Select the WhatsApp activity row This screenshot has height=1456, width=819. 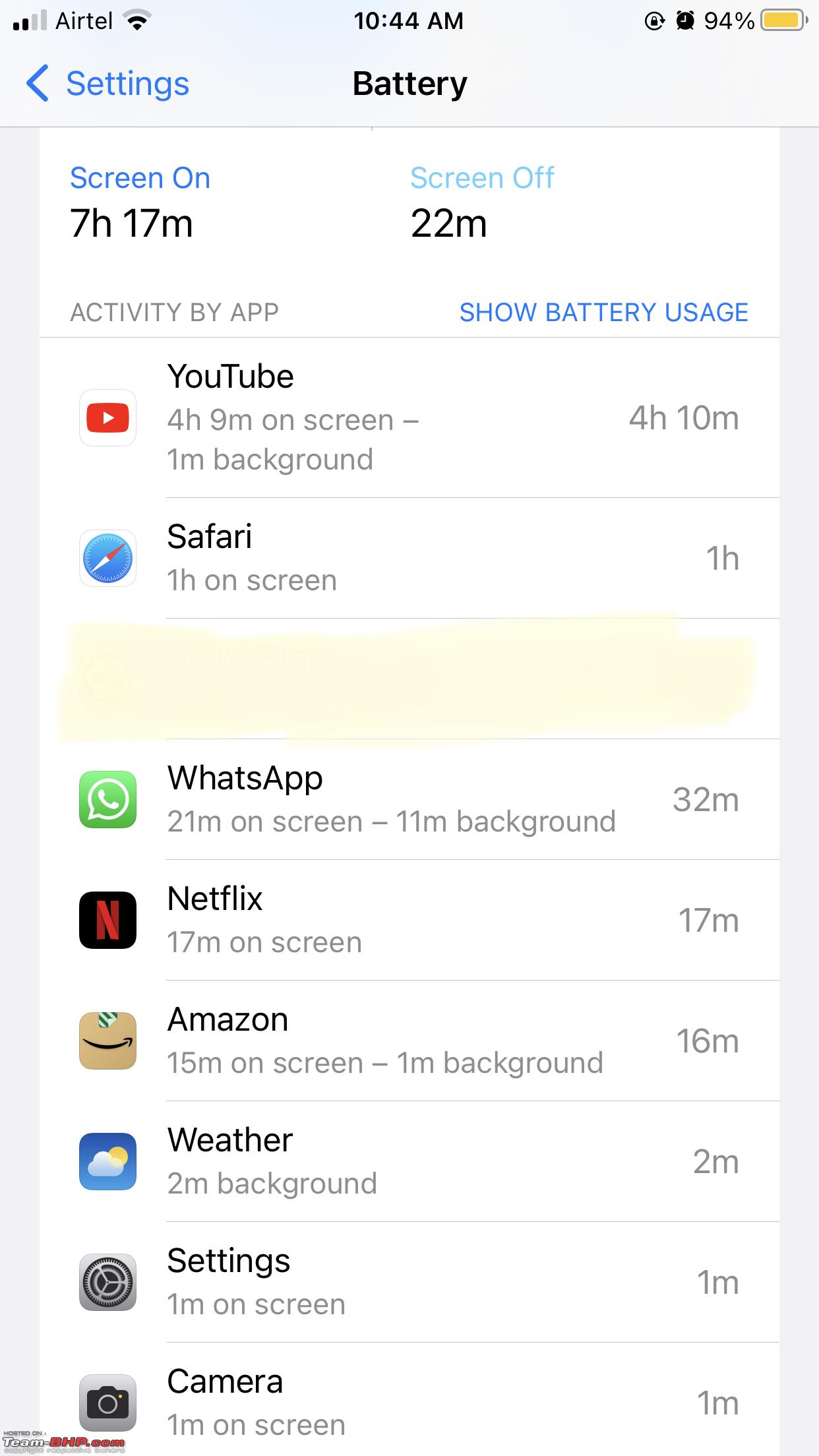tap(409, 800)
